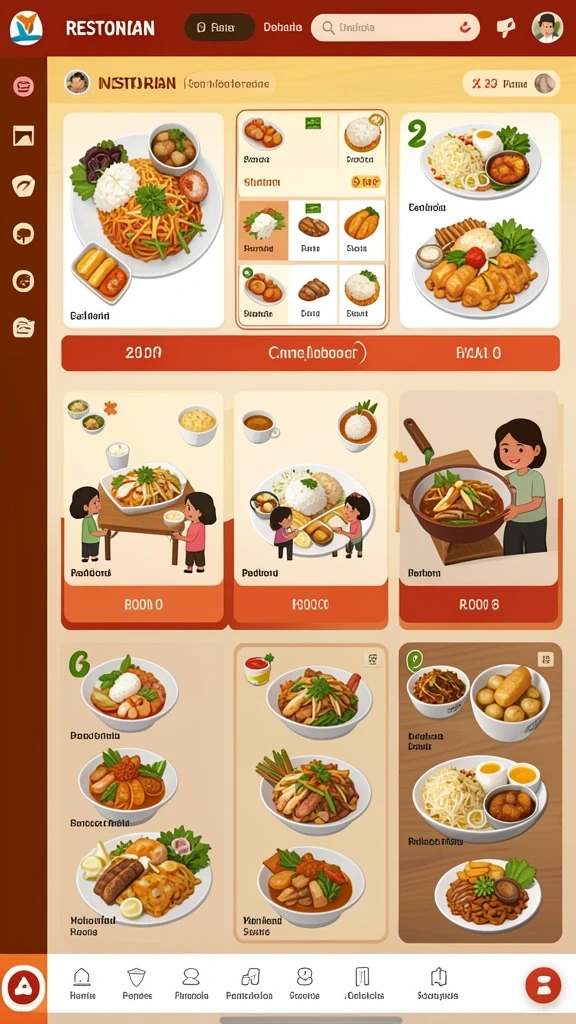Switch to the shield tab in the bottom bar

pyautogui.click(x=137, y=984)
